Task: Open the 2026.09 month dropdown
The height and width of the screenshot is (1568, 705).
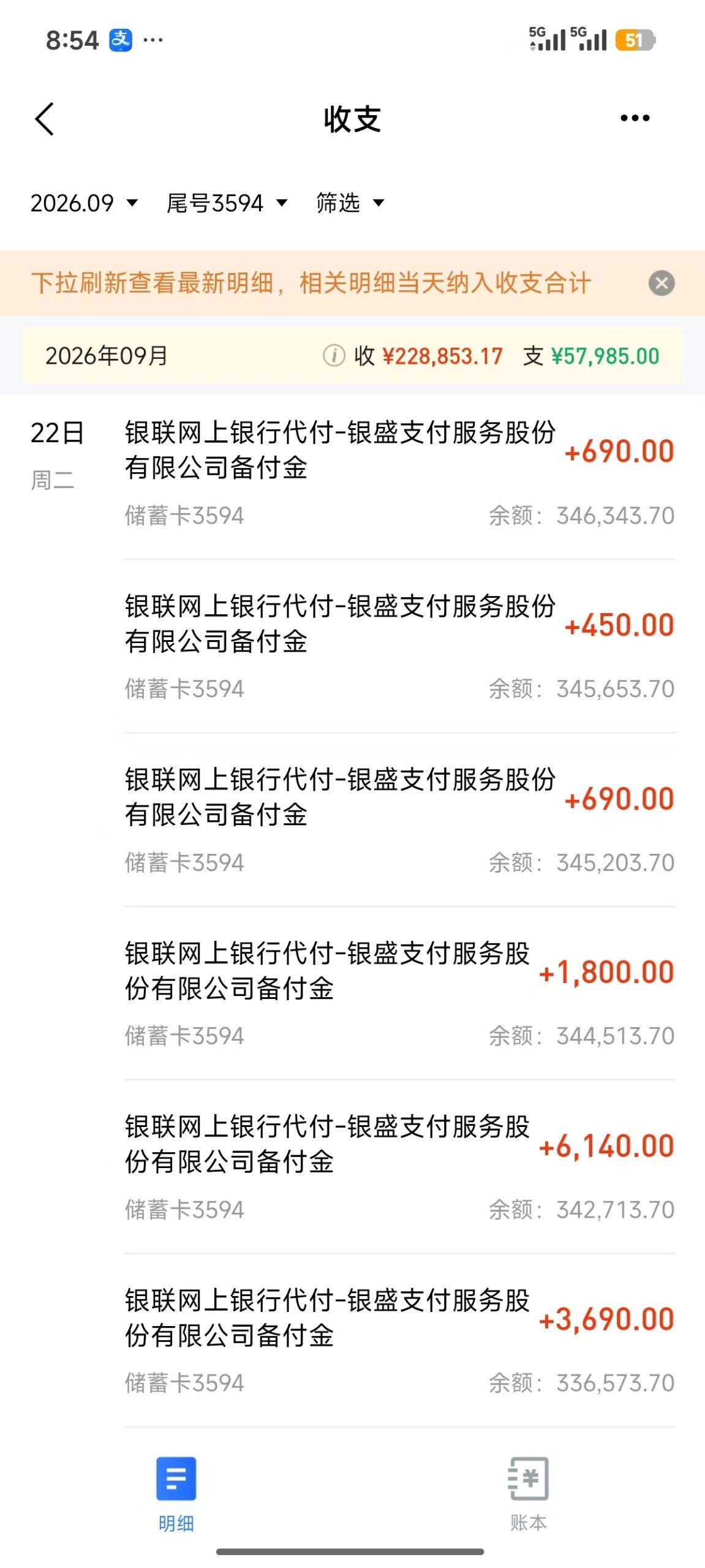Action: [84, 203]
